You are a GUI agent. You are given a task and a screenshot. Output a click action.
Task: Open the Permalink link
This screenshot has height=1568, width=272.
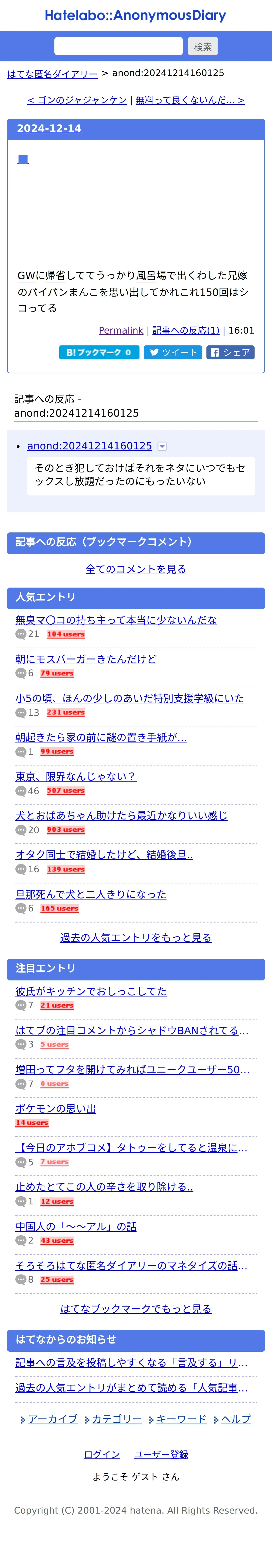point(121,331)
